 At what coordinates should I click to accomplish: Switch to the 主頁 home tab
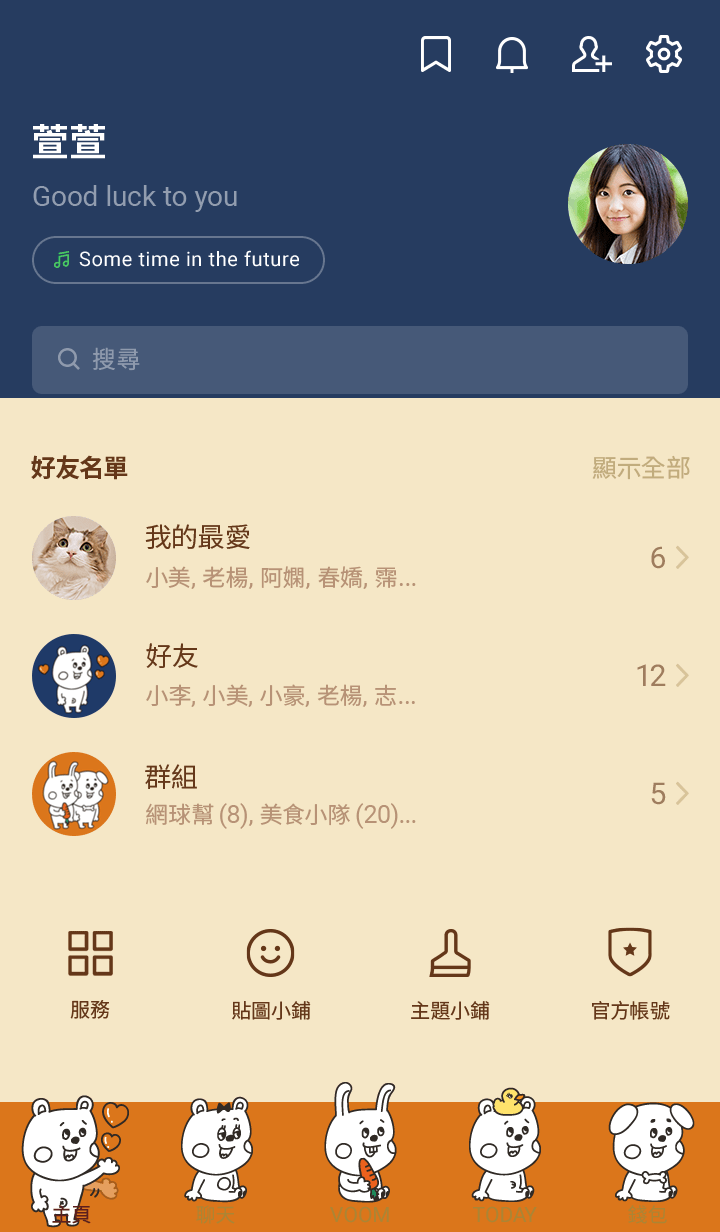pyautogui.click(x=72, y=1165)
